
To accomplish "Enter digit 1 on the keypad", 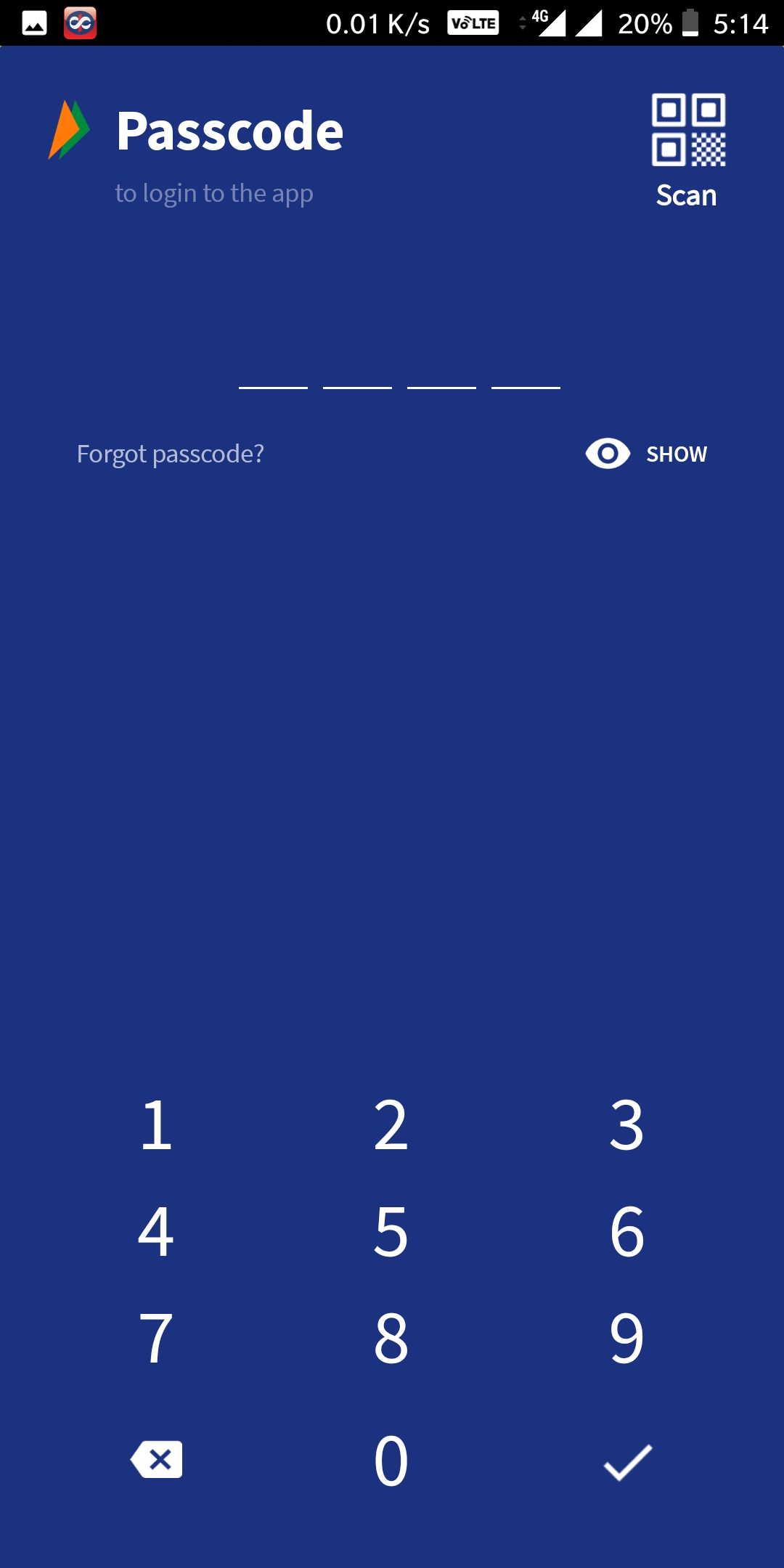I will click(x=156, y=1124).
